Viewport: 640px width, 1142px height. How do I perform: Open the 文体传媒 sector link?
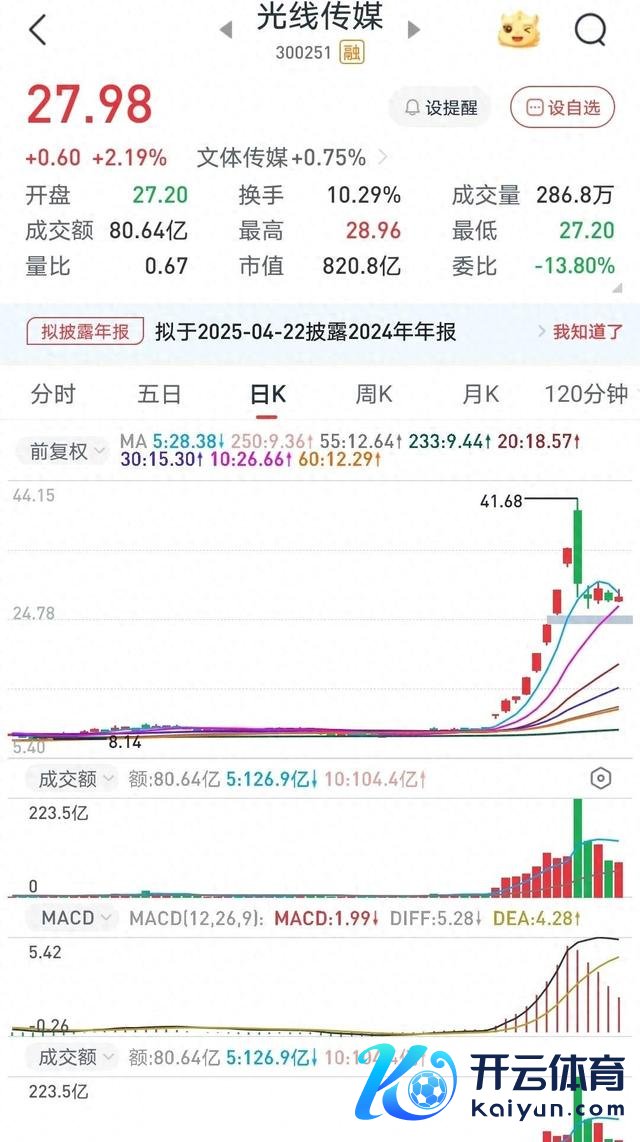pyautogui.click(x=281, y=158)
